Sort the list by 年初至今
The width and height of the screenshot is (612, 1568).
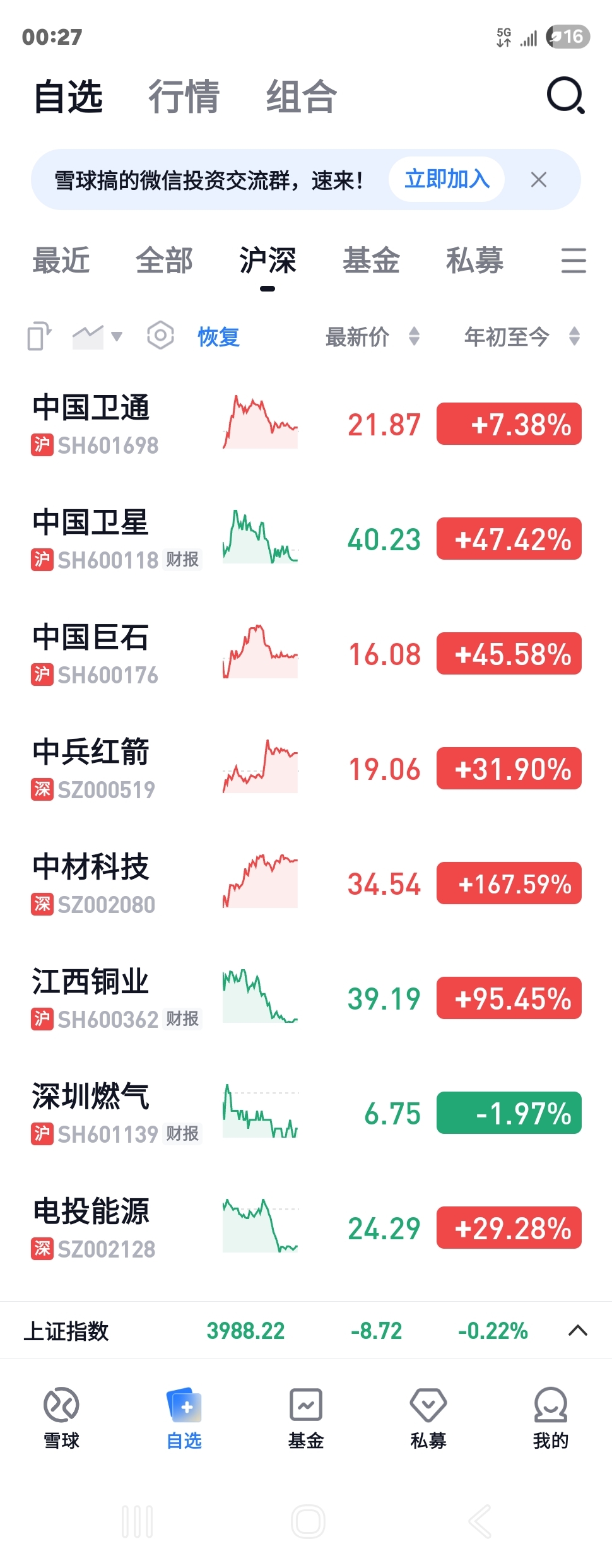pyautogui.click(x=521, y=337)
